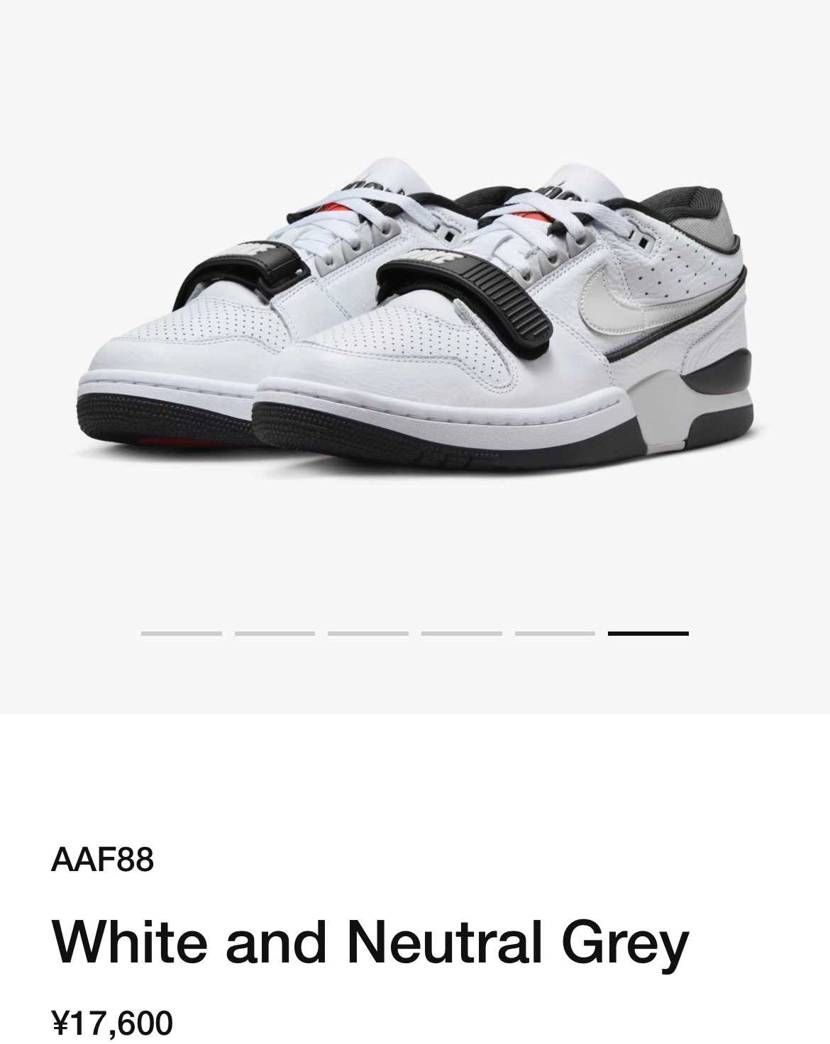The height and width of the screenshot is (1044, 830).
Task: Jump to the first image in the carousel indicator
Action: (181, 633)
